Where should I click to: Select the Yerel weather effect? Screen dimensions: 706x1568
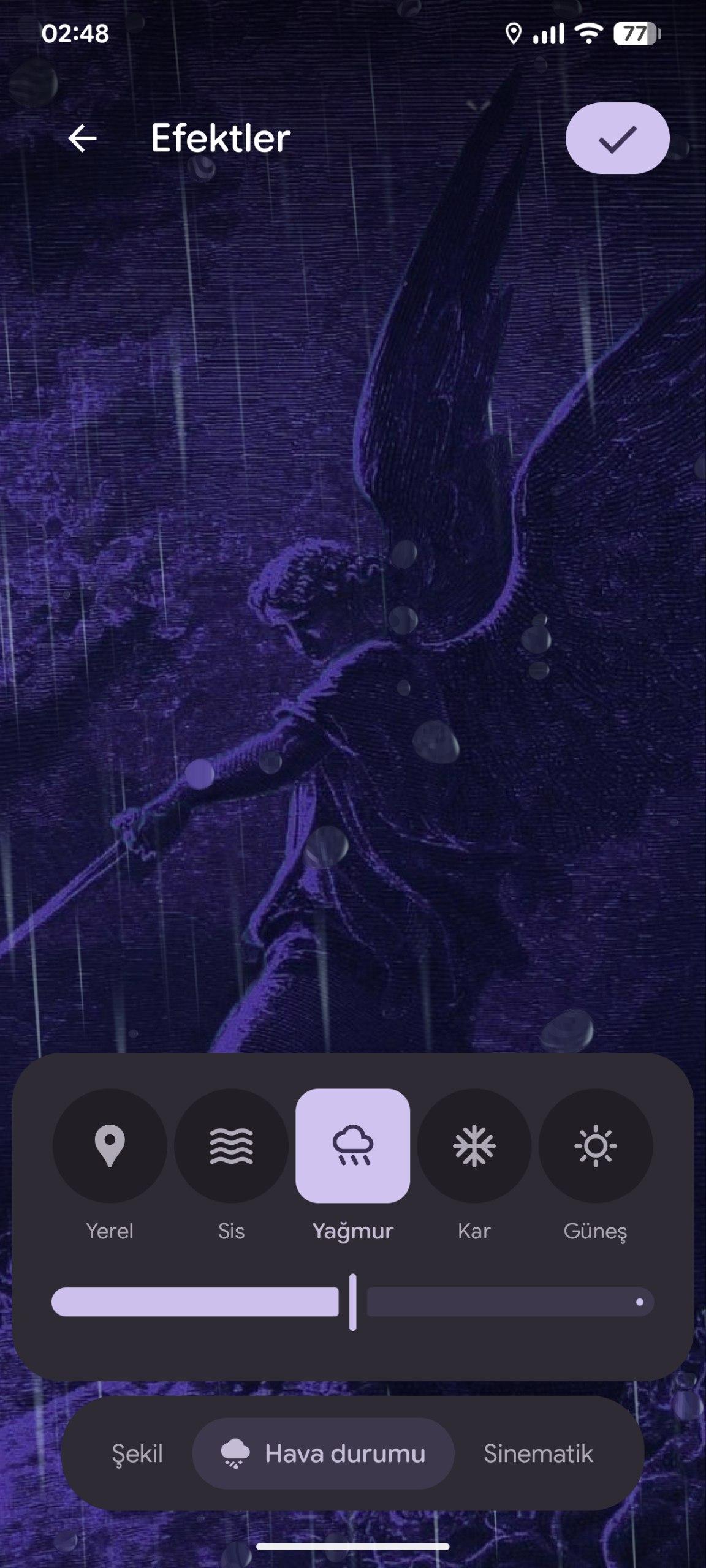tap(110, 1145)
